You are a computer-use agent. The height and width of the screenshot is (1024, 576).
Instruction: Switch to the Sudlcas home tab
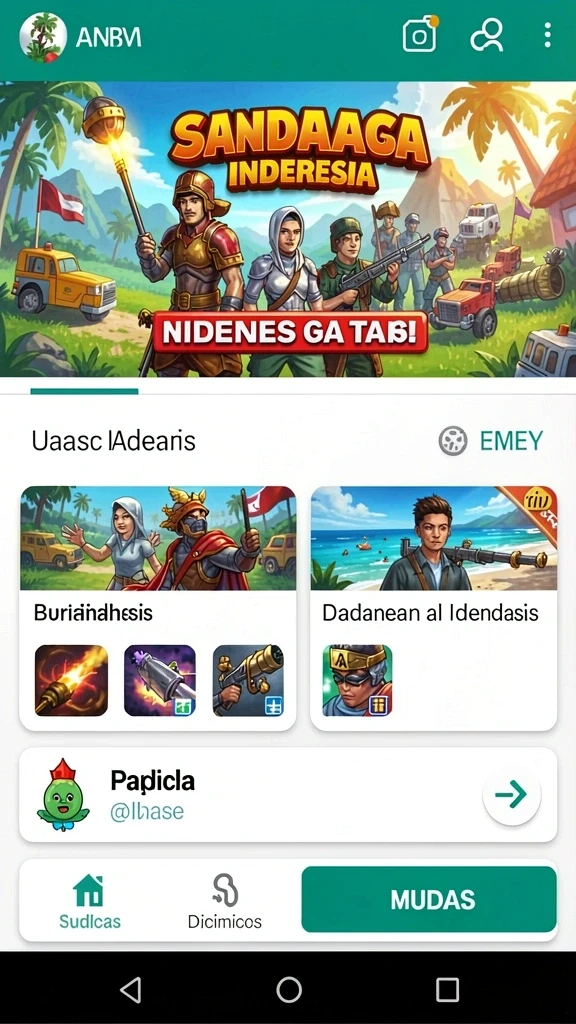coord(89,902)
